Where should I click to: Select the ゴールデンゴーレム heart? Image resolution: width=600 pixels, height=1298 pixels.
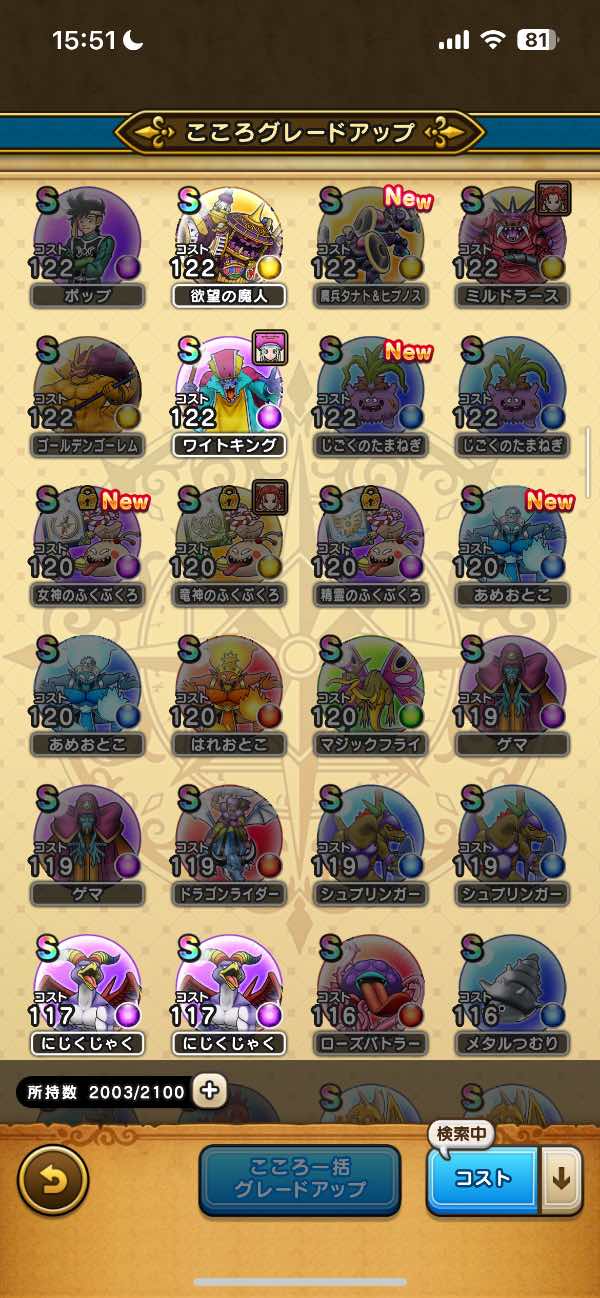pos(87,388)
